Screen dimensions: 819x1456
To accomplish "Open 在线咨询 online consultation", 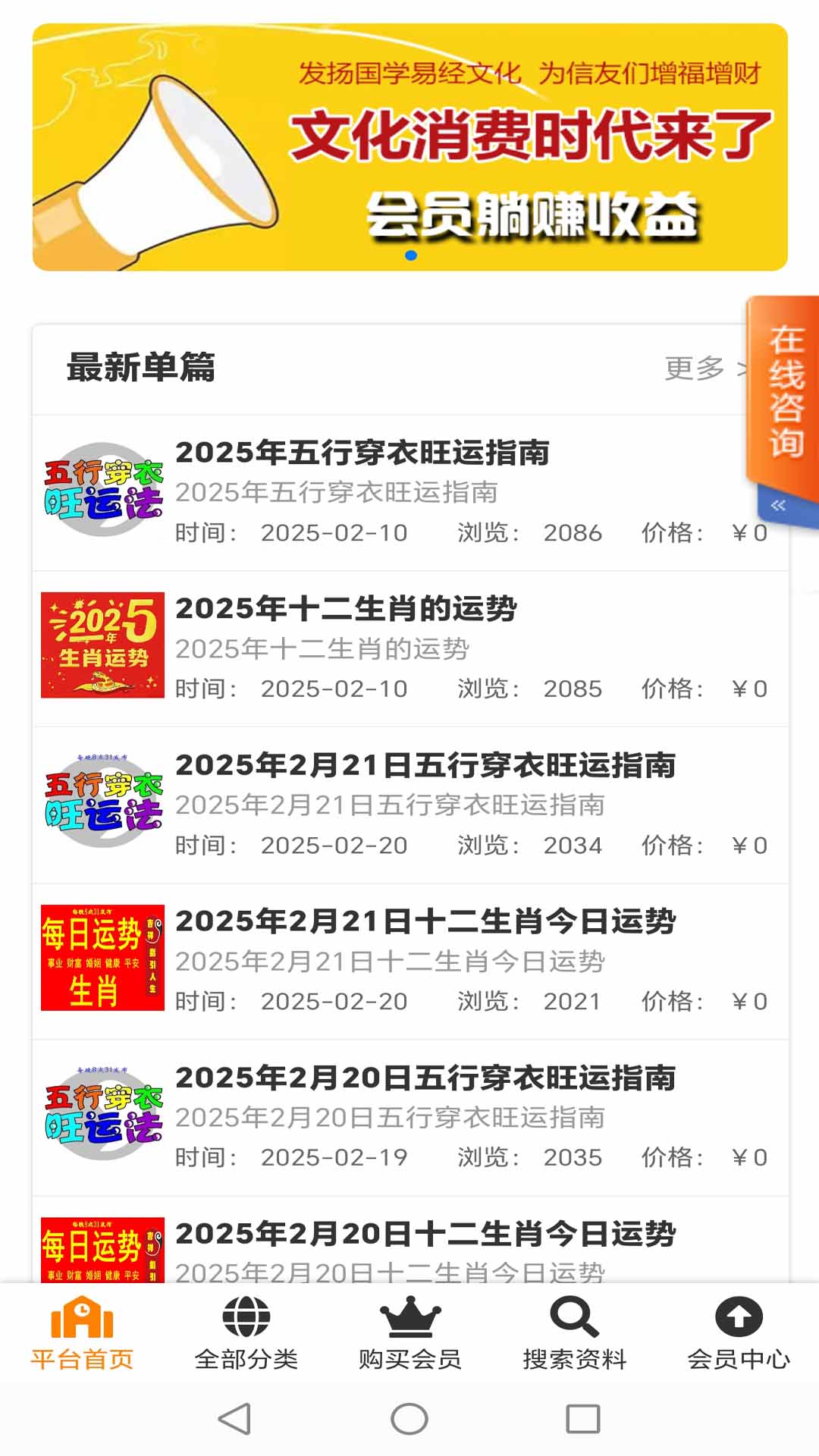I will [786, 391].
